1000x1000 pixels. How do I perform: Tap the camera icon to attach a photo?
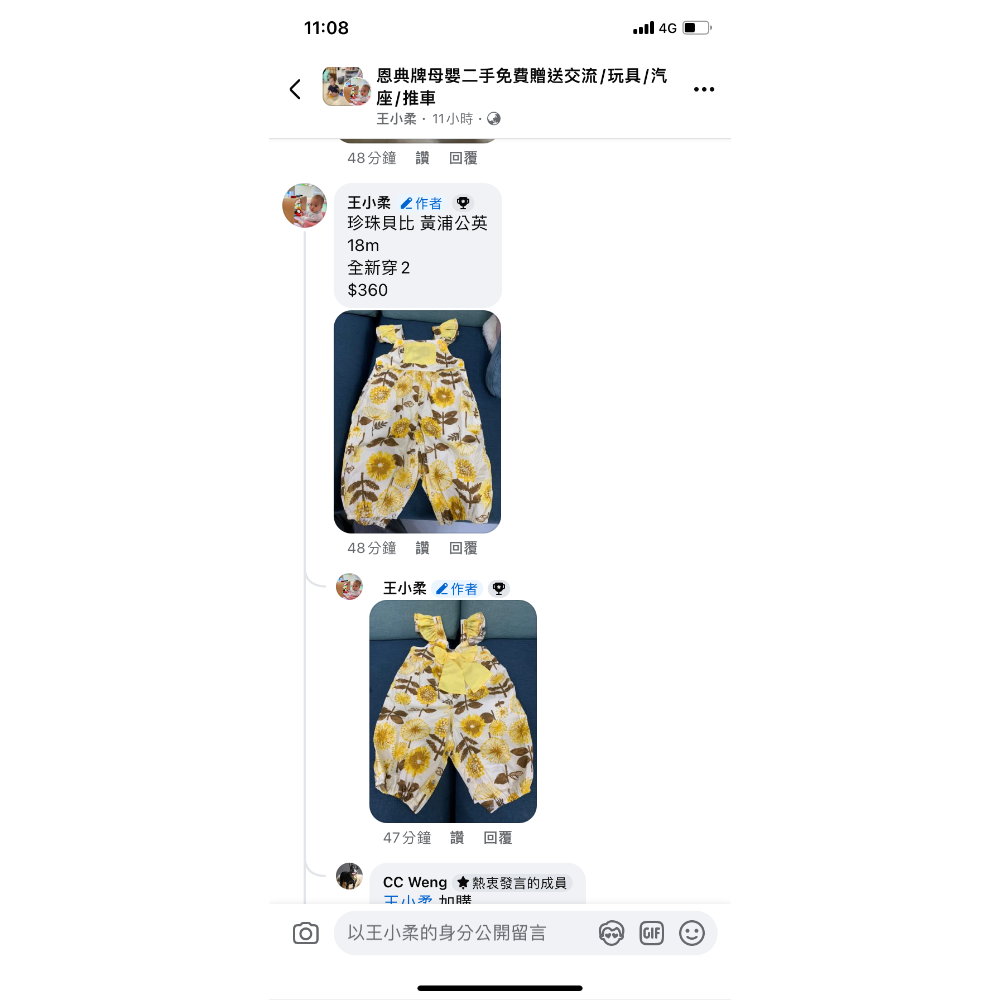306,933
